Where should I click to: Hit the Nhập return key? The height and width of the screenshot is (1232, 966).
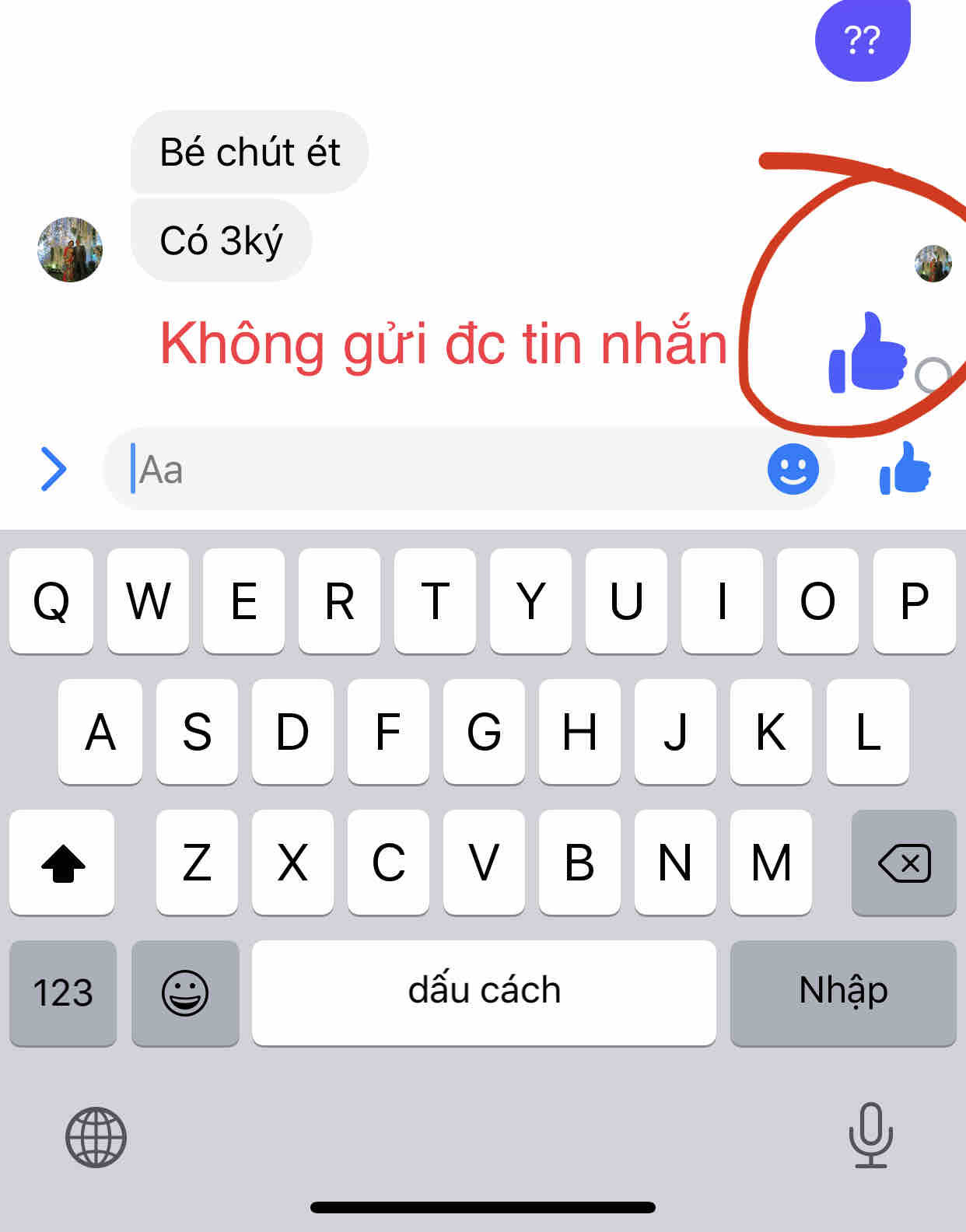pyautogui.click(x=843, y=992)
